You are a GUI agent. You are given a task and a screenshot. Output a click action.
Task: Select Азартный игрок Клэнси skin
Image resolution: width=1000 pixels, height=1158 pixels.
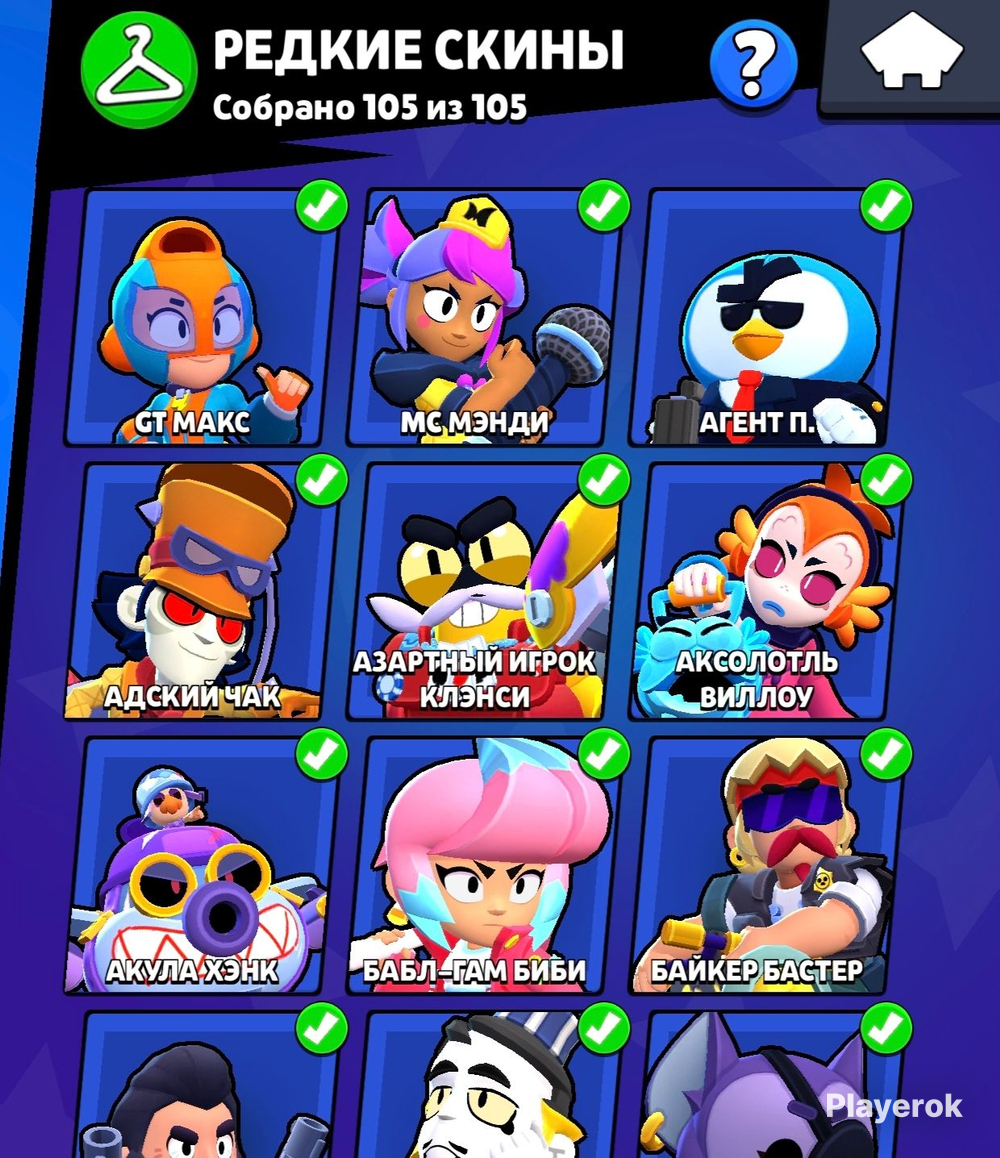pyautogui.click(x=483, y=592)
